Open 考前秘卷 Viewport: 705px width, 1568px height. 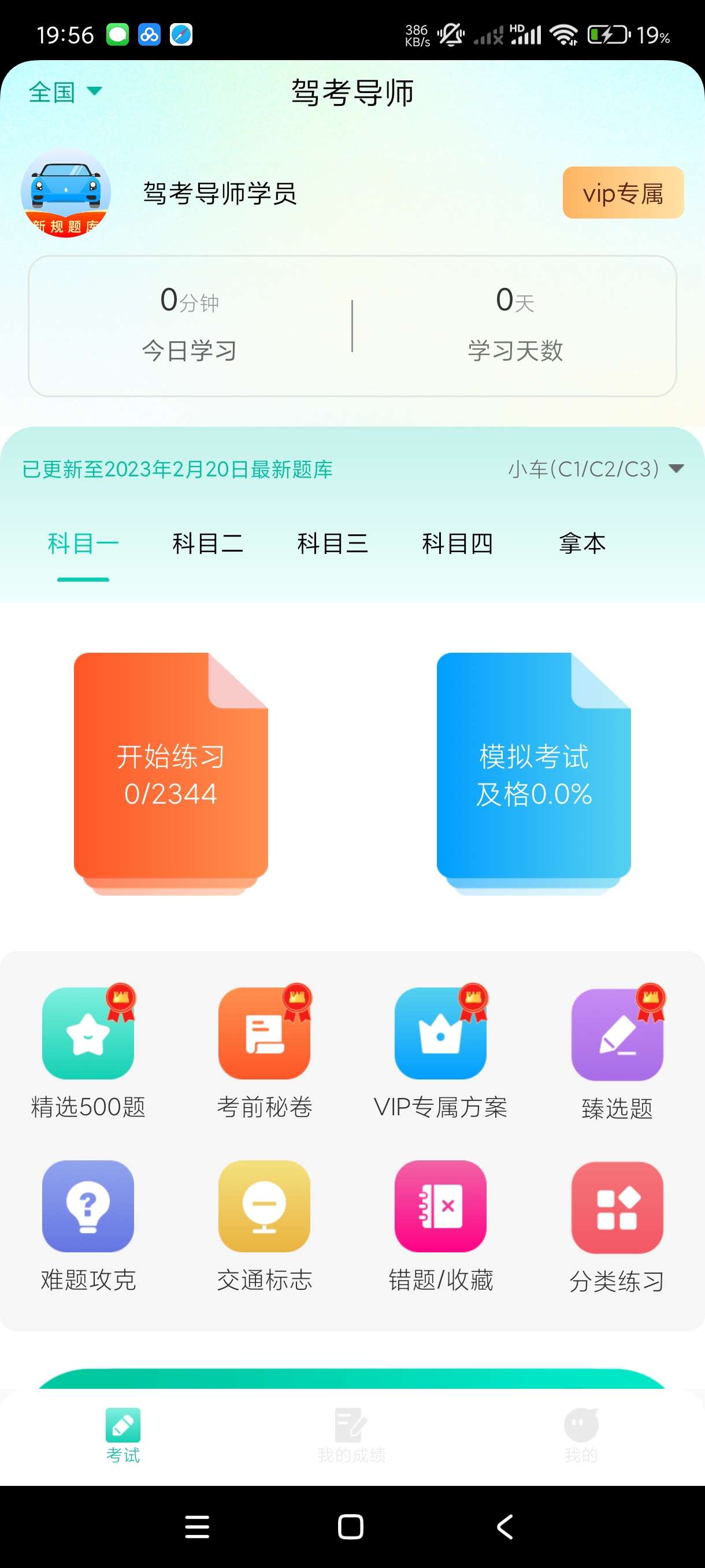pos(265,1053)
